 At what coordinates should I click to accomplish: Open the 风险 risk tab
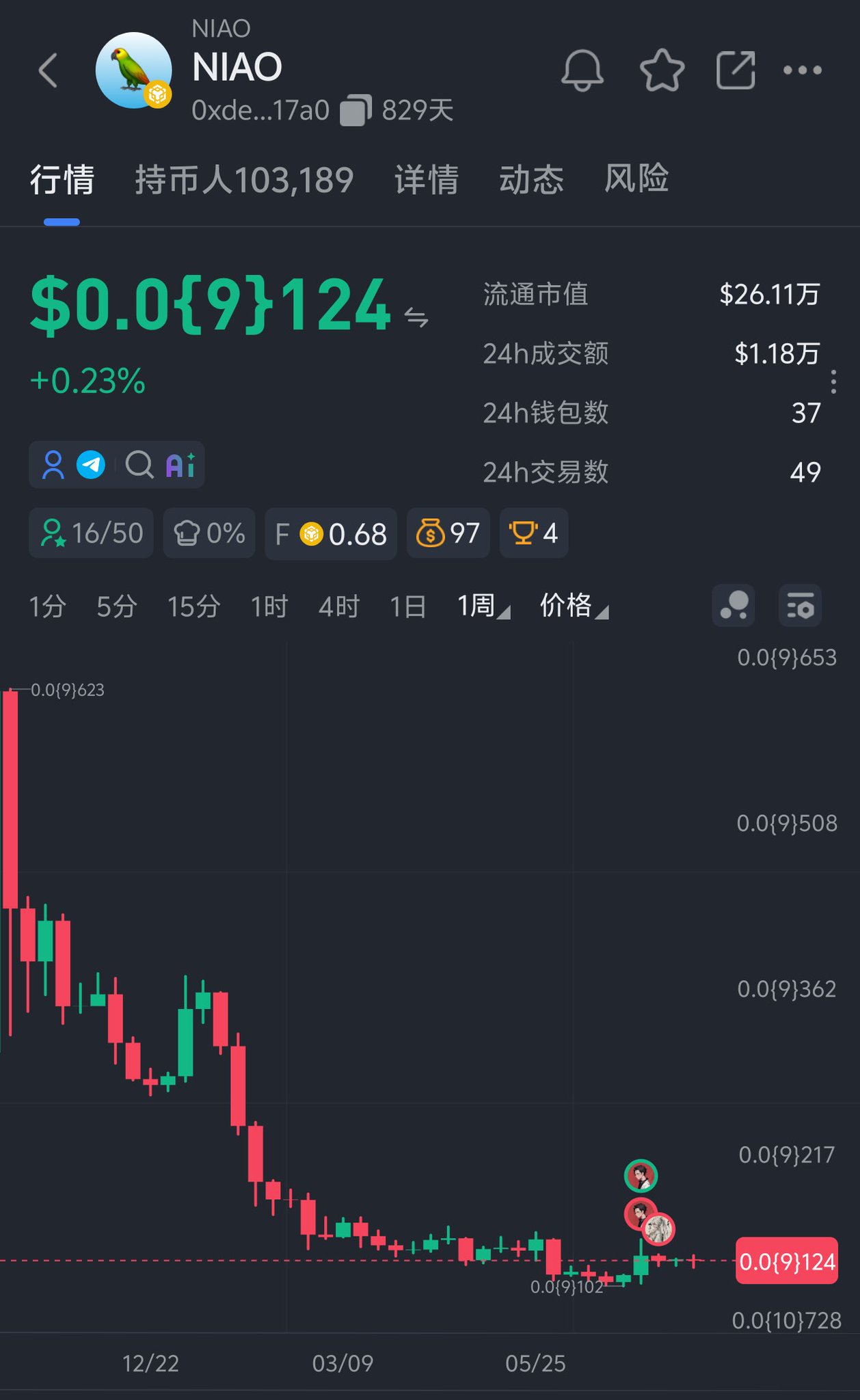[x=636, y=178]
